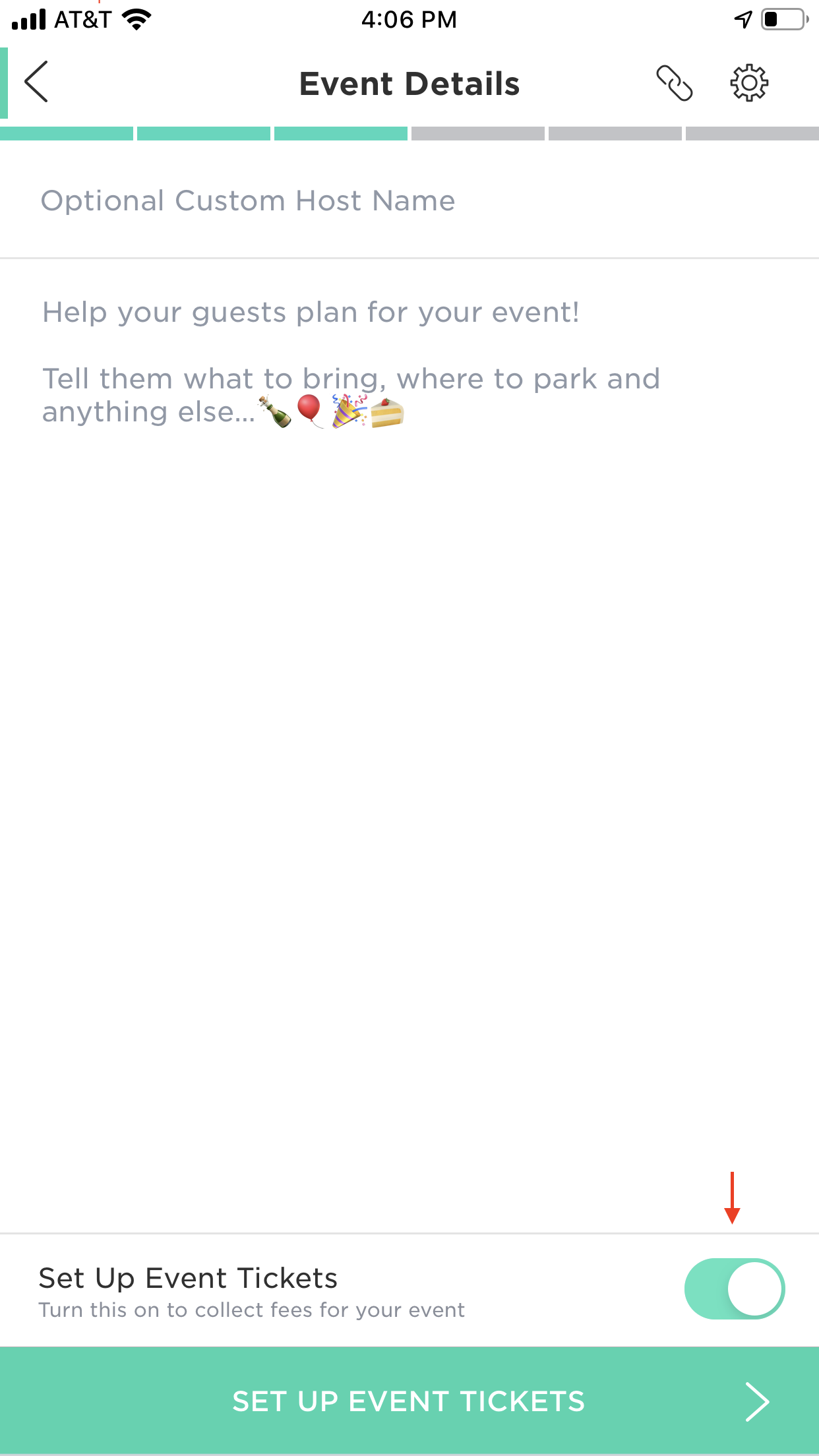Enter an optional custom host name

tap(409, 201)
